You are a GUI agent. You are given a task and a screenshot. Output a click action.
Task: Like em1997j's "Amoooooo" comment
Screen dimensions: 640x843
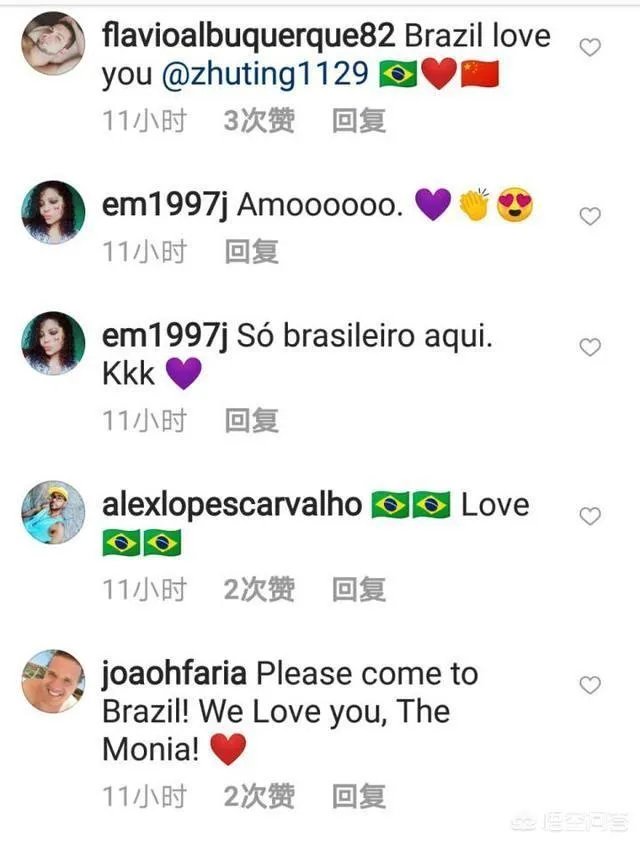pyautogui.click(x=591, y=215)
